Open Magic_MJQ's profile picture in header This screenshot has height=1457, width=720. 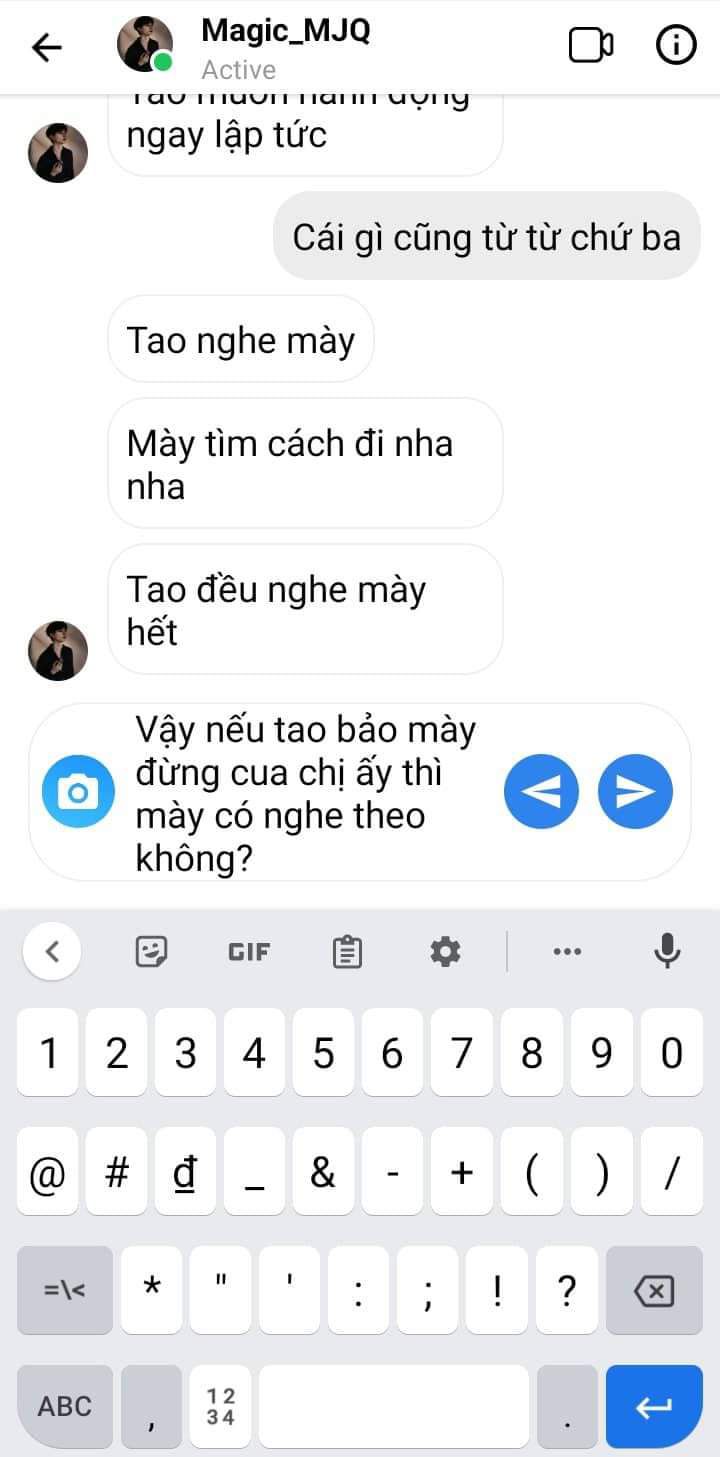[145, 45]
